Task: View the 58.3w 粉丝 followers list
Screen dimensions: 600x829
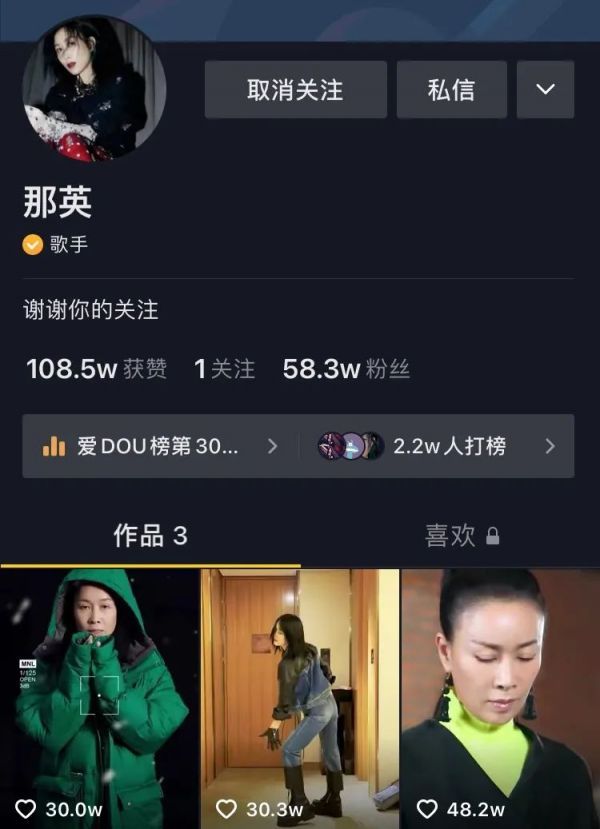Action: pos(346,369)
